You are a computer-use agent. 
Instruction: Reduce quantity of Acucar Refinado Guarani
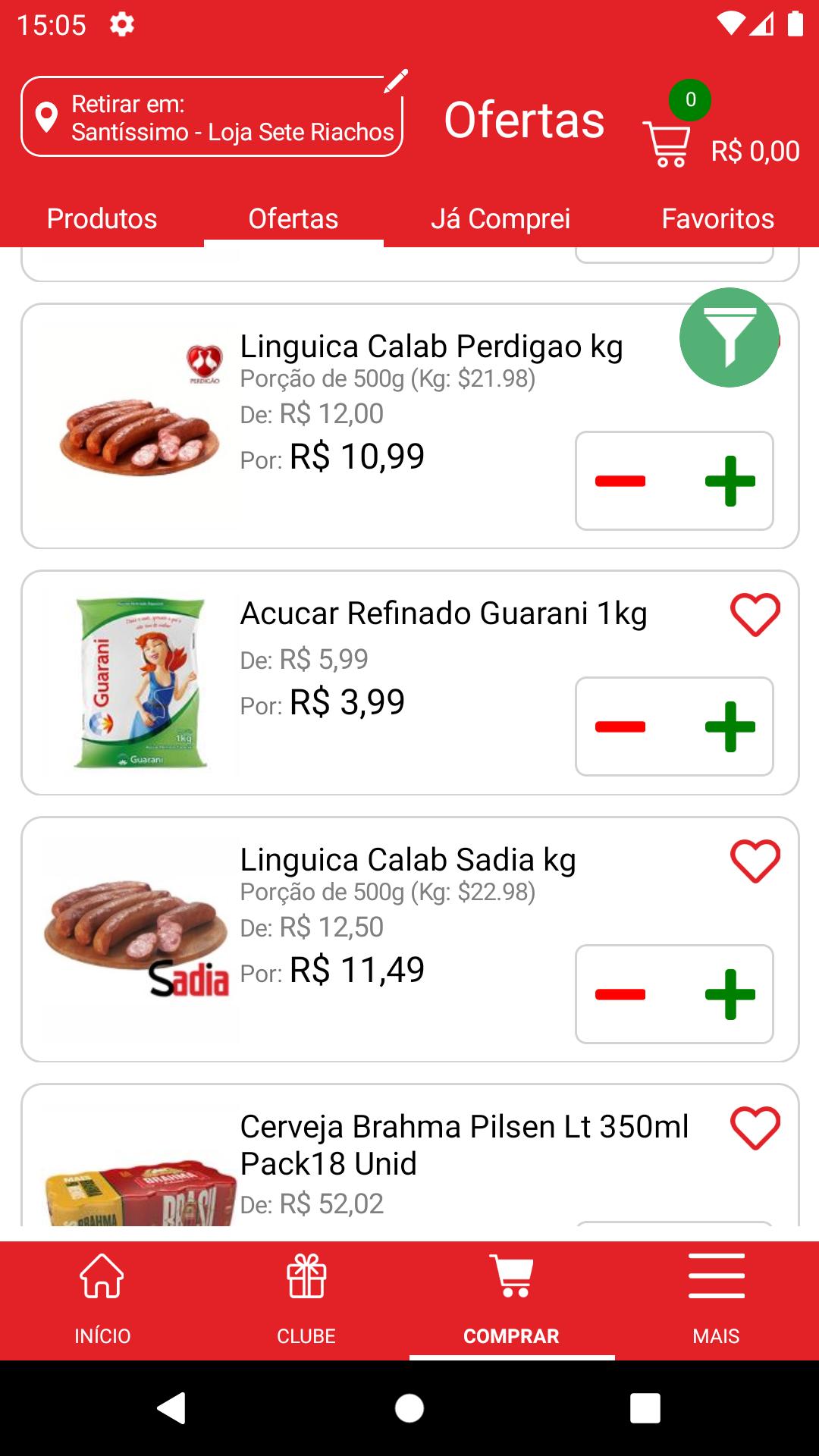point(620,726)
